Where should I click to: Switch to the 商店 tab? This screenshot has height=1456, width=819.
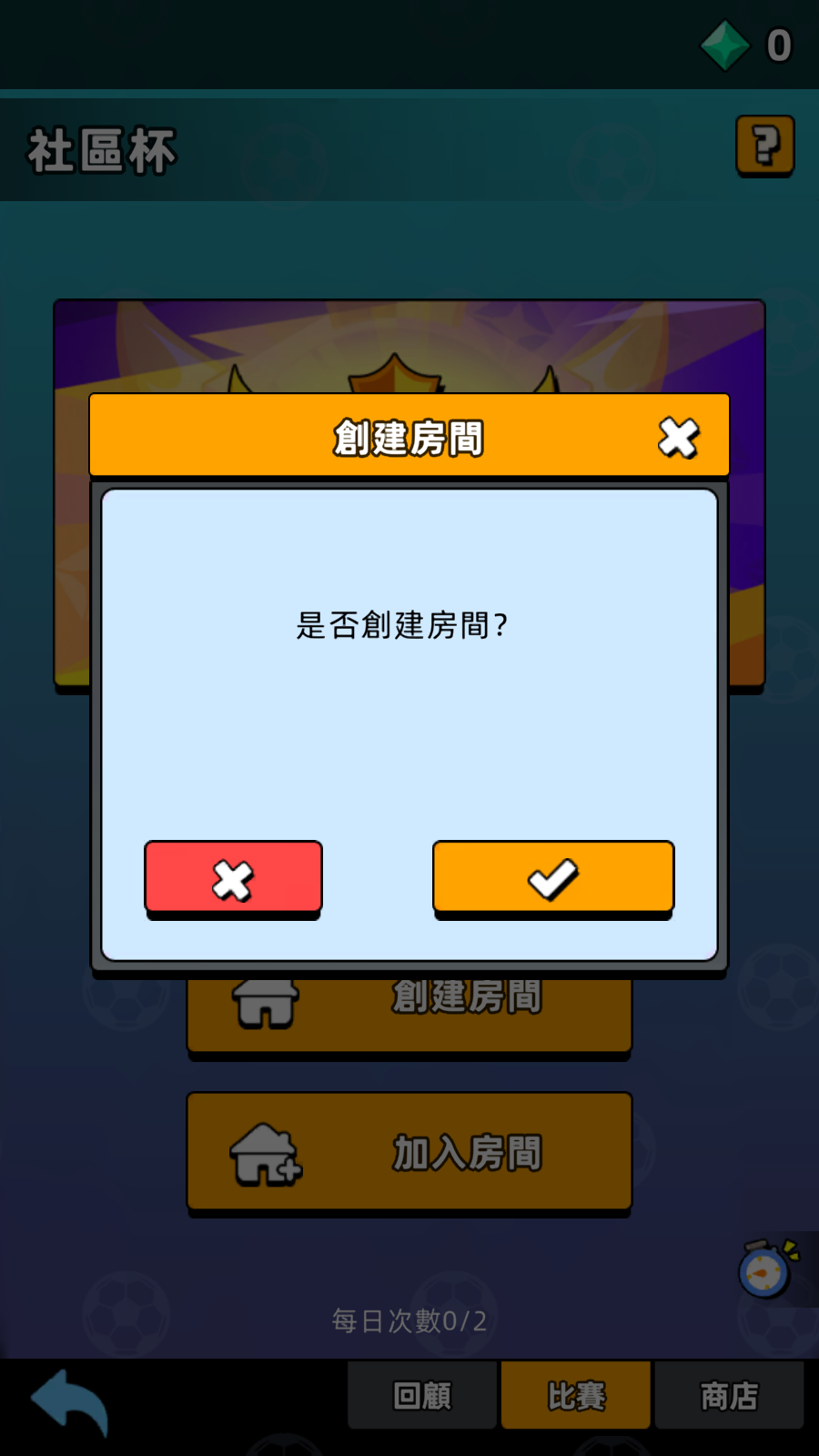point(729,1395)
